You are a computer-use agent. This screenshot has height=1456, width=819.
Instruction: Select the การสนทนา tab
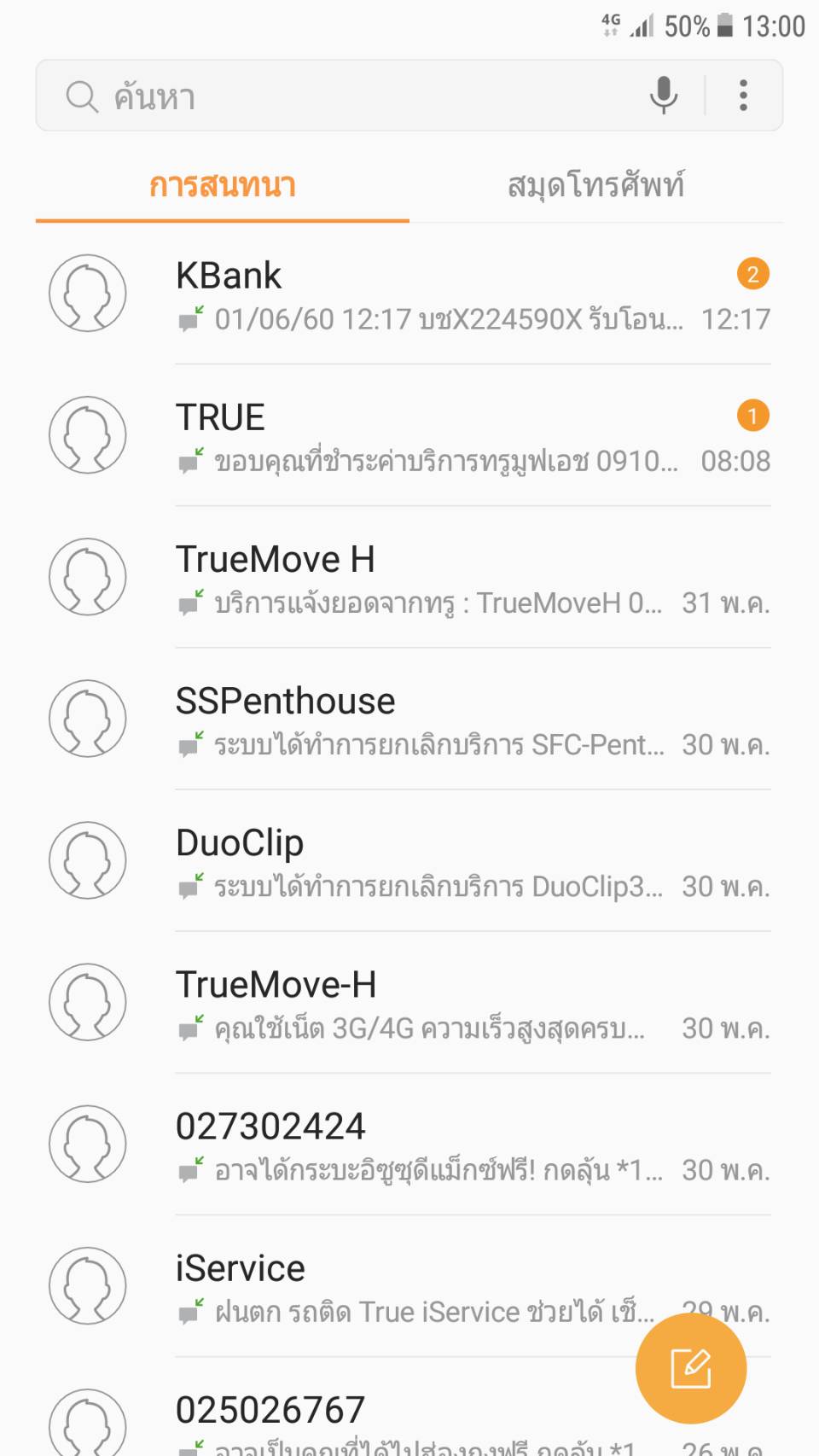click(222, 185)
